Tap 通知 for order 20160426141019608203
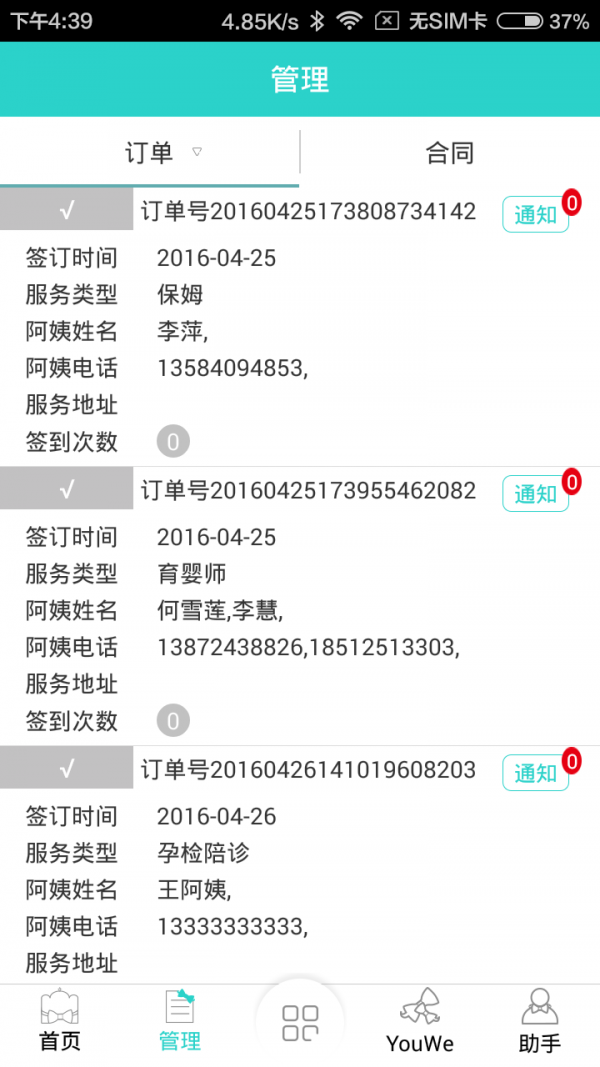Viewport: 600px width, 1067px height. pos(535,772)
